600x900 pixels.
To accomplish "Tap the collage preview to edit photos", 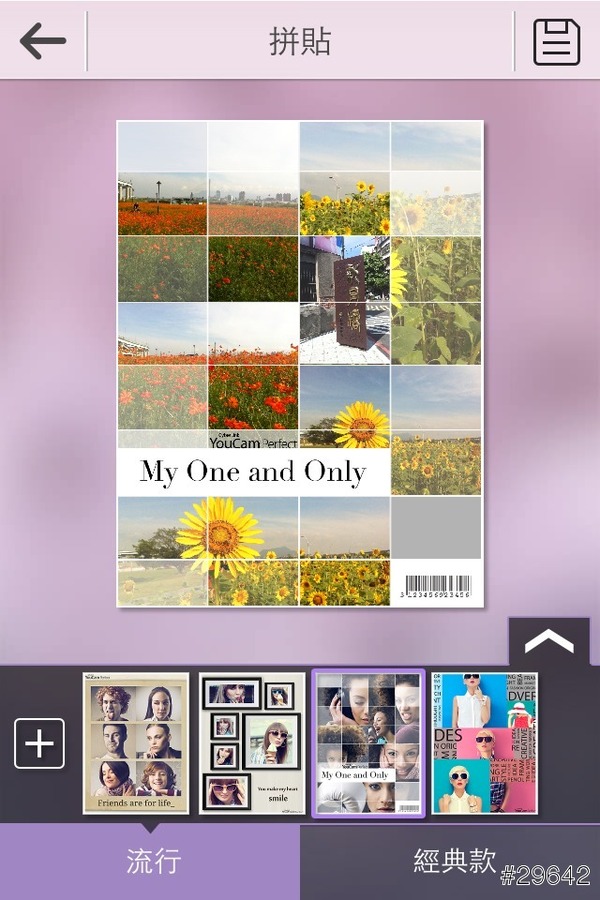I will coord(300,364).
